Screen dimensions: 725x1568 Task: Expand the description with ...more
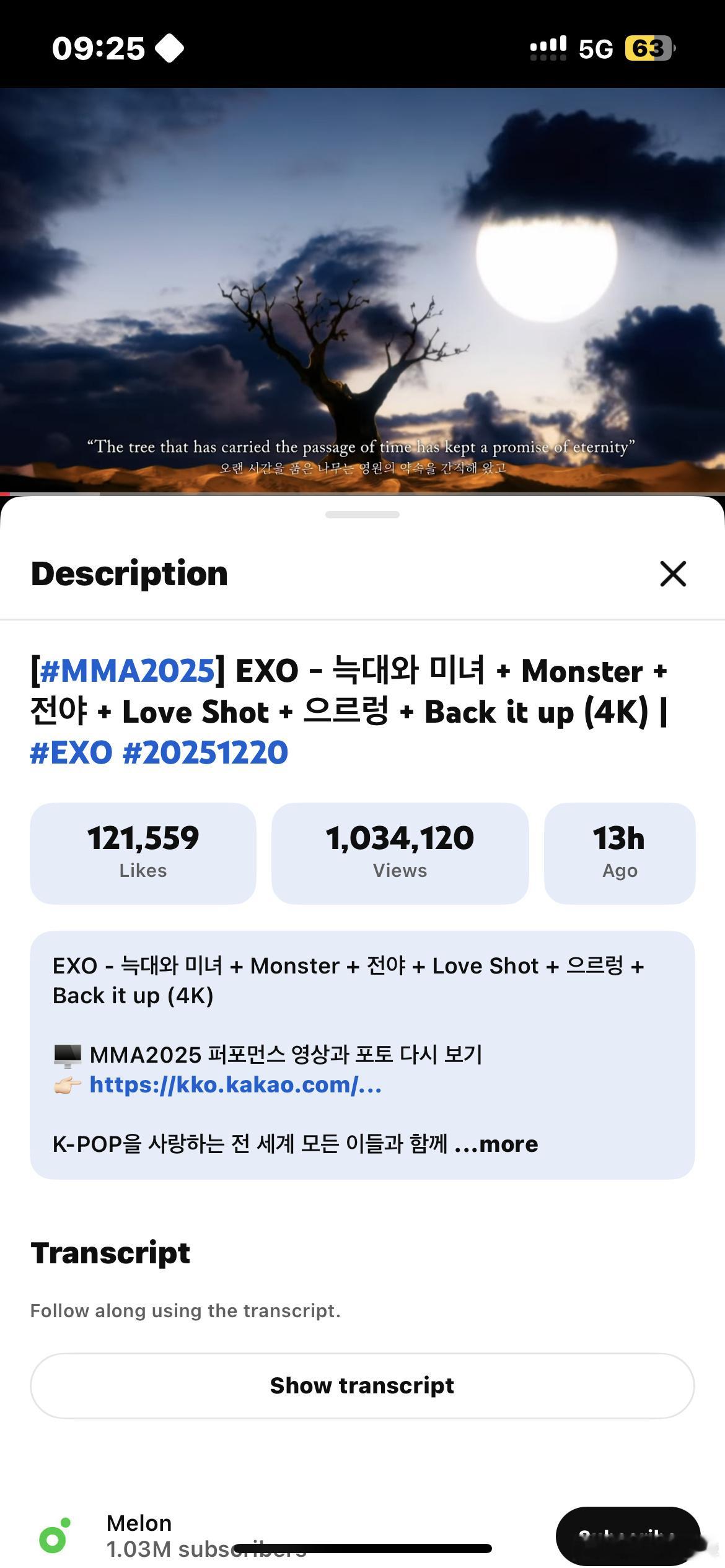pos(496,1143)
